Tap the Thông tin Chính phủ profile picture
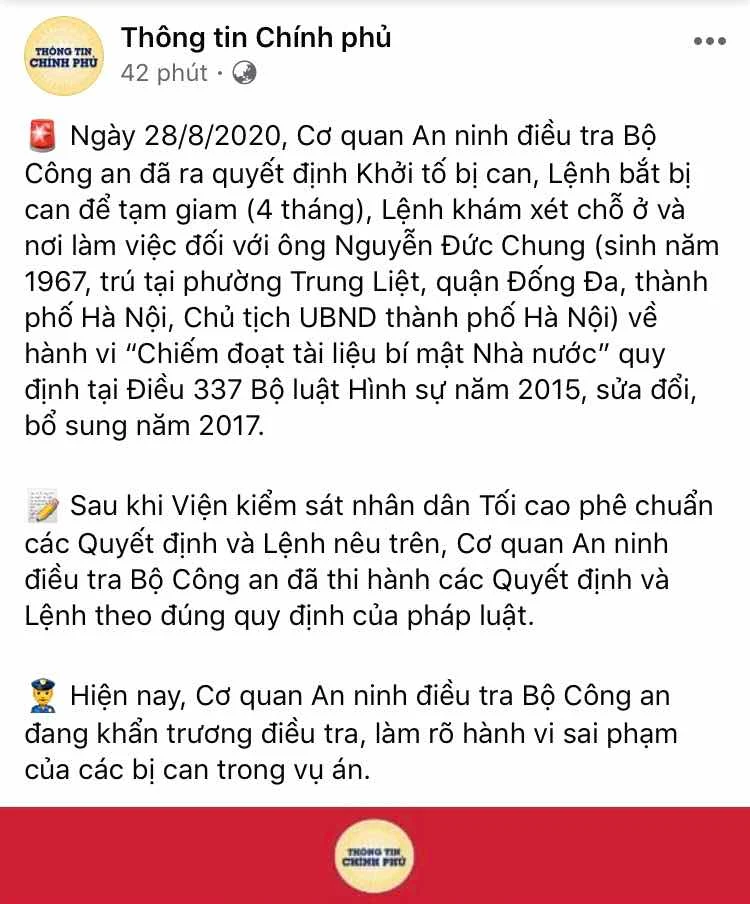 62,55
